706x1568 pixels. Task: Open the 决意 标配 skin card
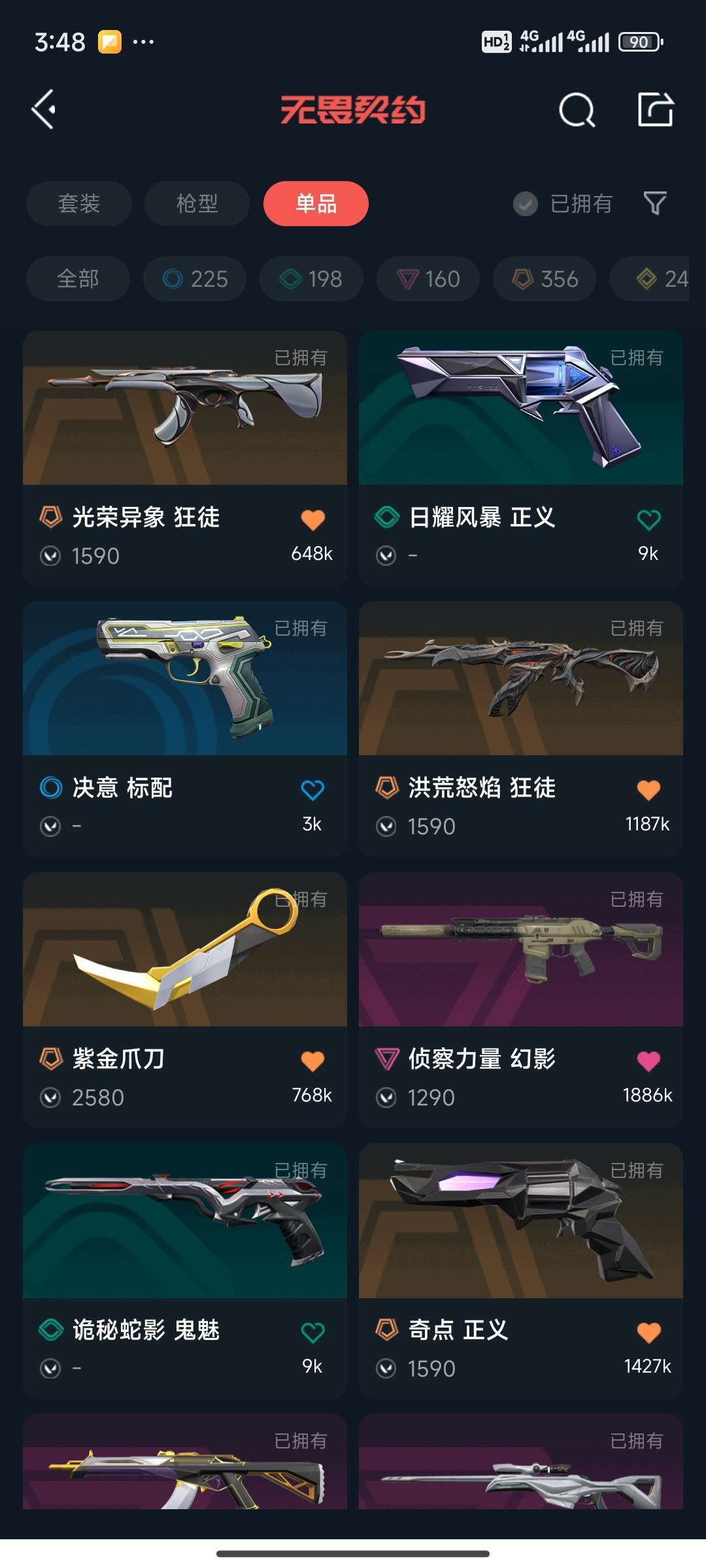tap(185, 729)
